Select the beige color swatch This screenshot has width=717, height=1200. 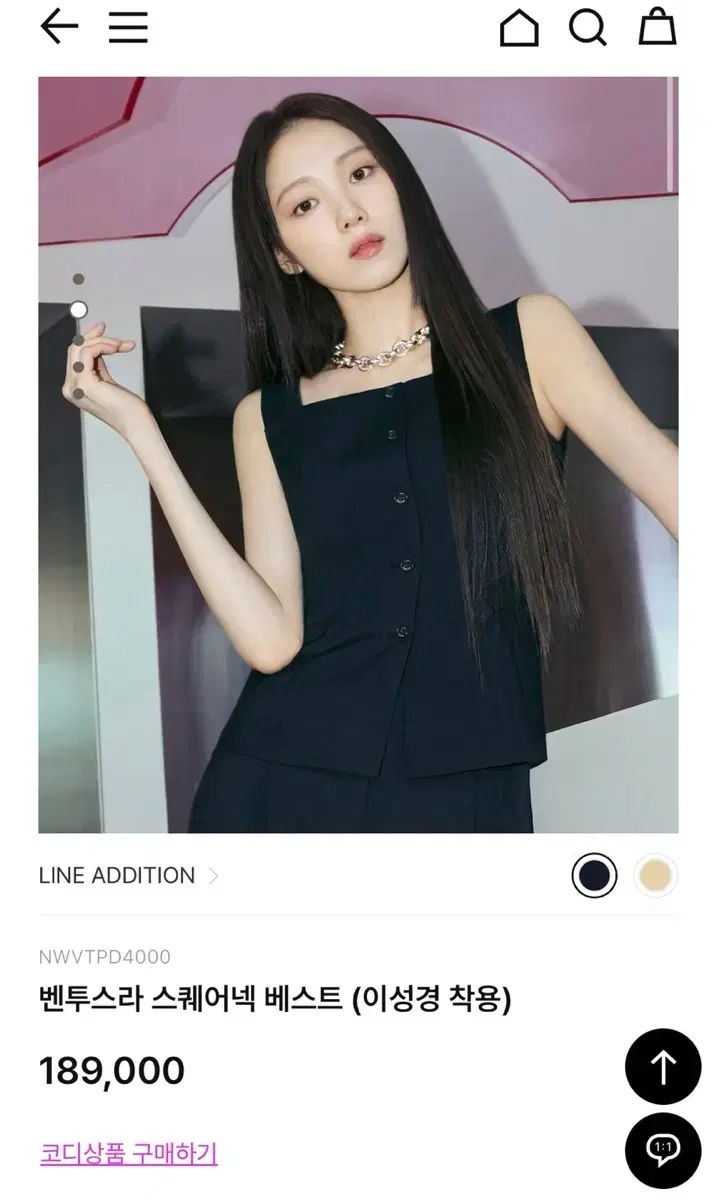[x=655, y=876]
